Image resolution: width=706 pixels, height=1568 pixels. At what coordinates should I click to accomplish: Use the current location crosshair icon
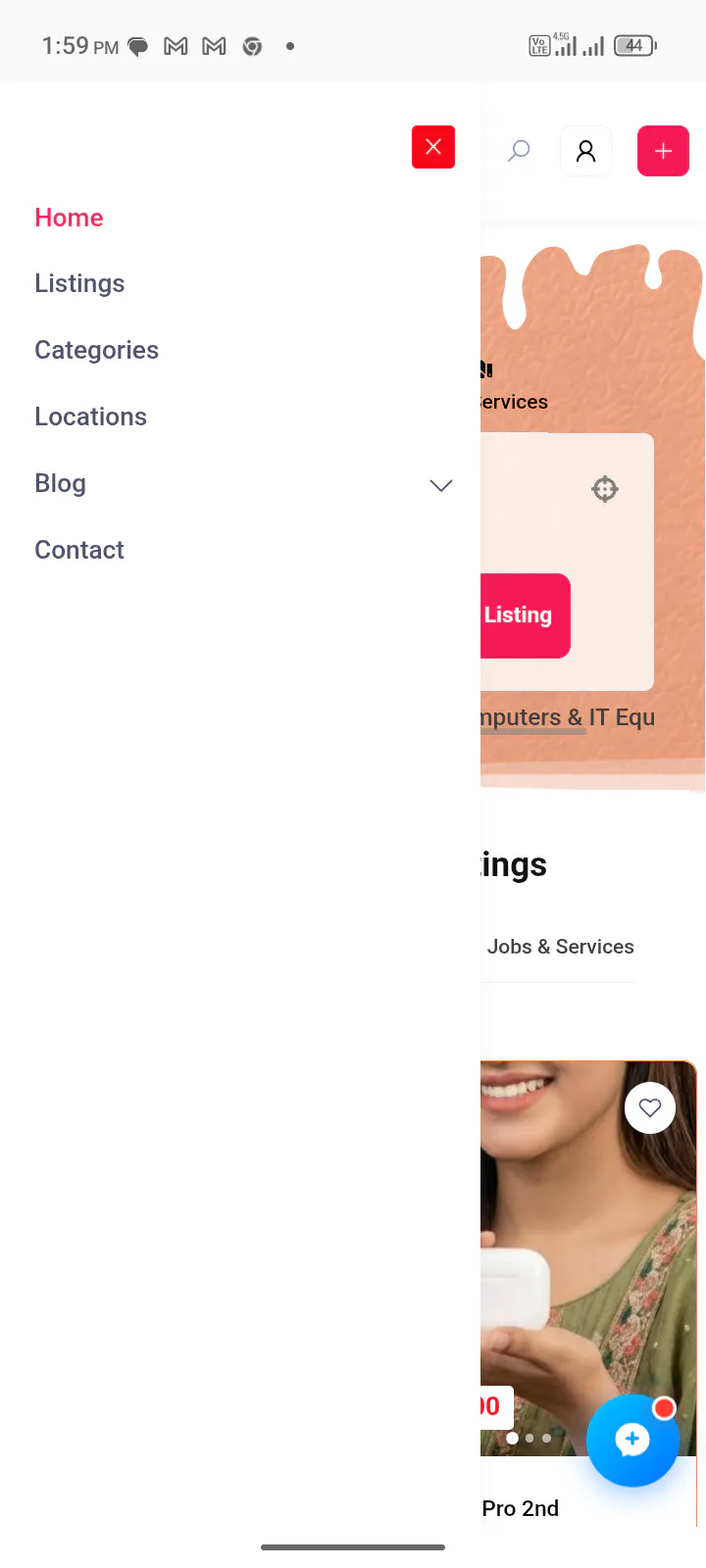[605, 489]
